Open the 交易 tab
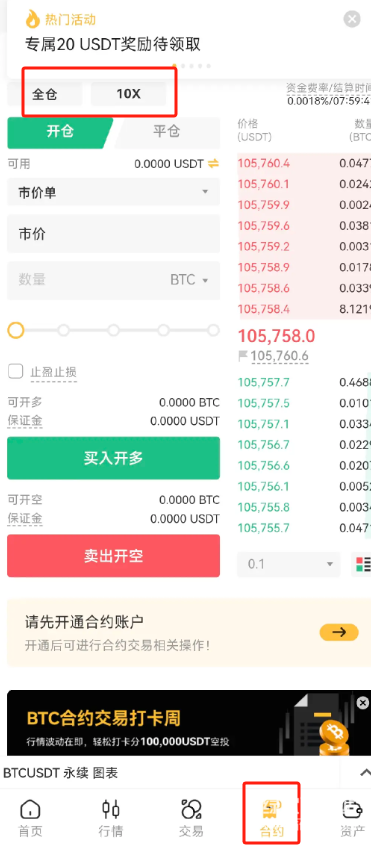 tap(191, 817)
